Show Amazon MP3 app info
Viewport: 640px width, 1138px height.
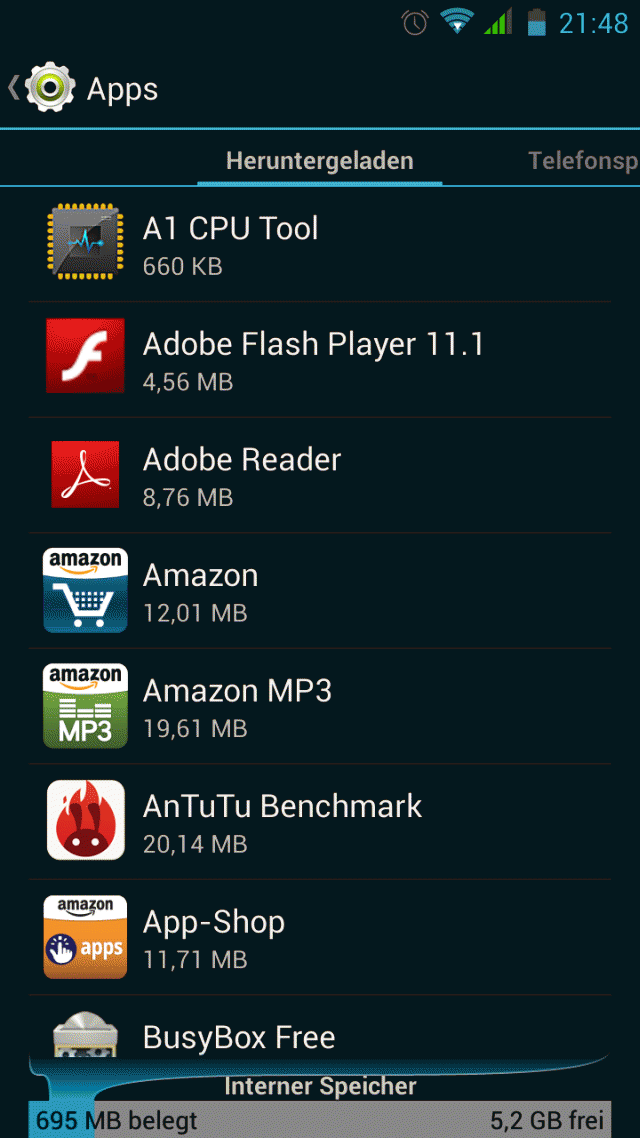pyautogui.click(x=320, y=706)
